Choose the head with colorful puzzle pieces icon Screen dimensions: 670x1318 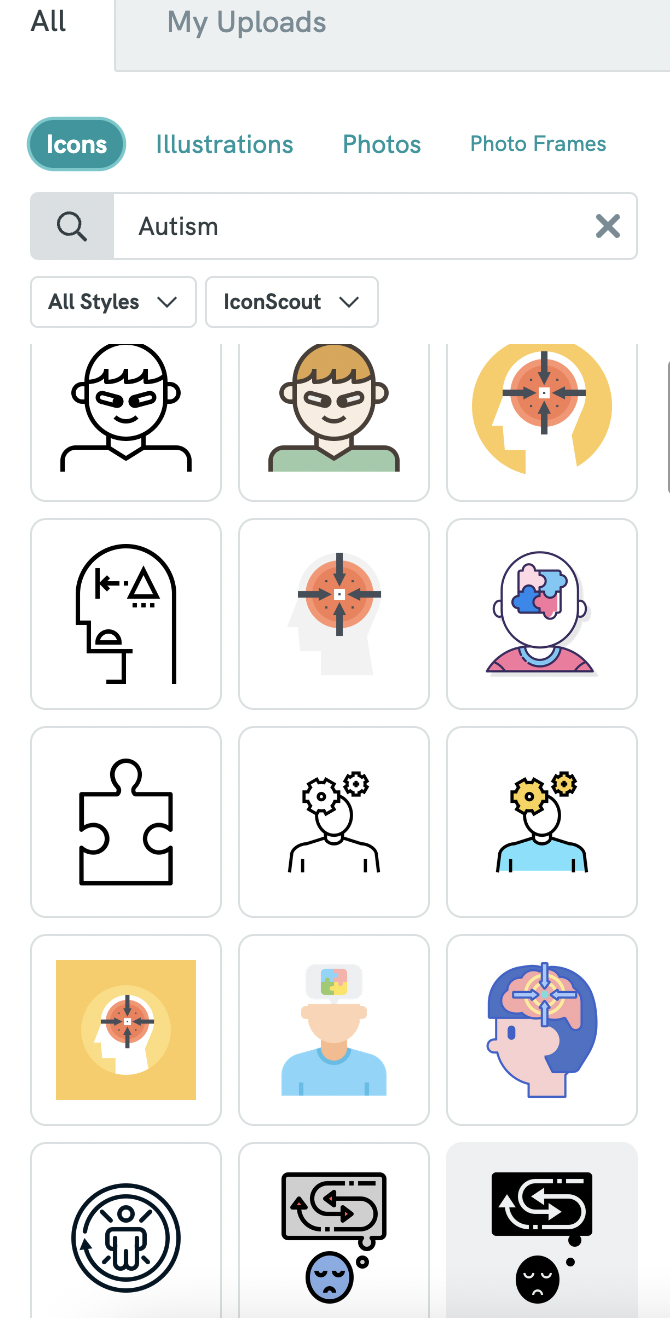[x=541, y=614]
